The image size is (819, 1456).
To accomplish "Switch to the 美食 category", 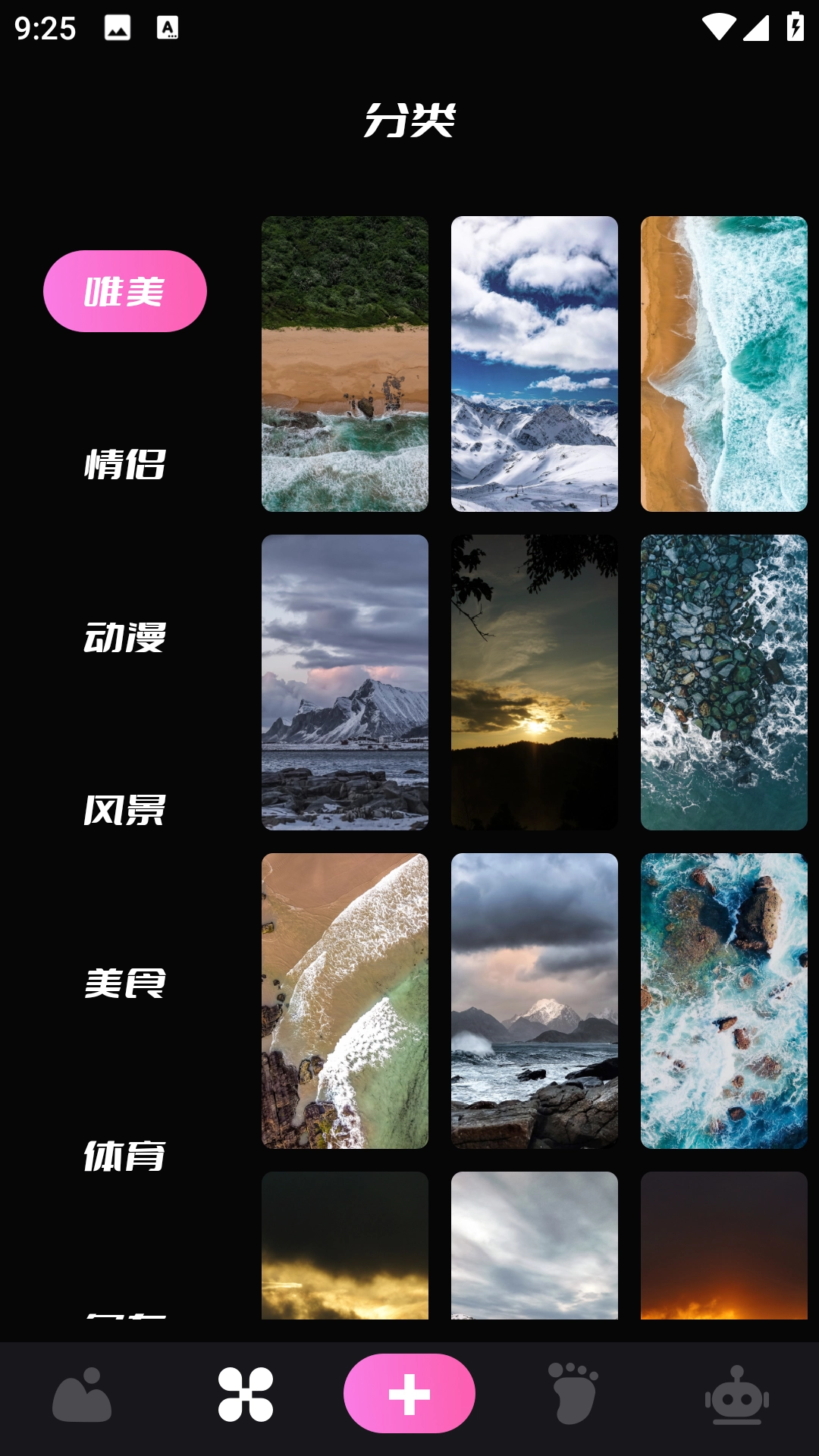I will tap(125, 984).
